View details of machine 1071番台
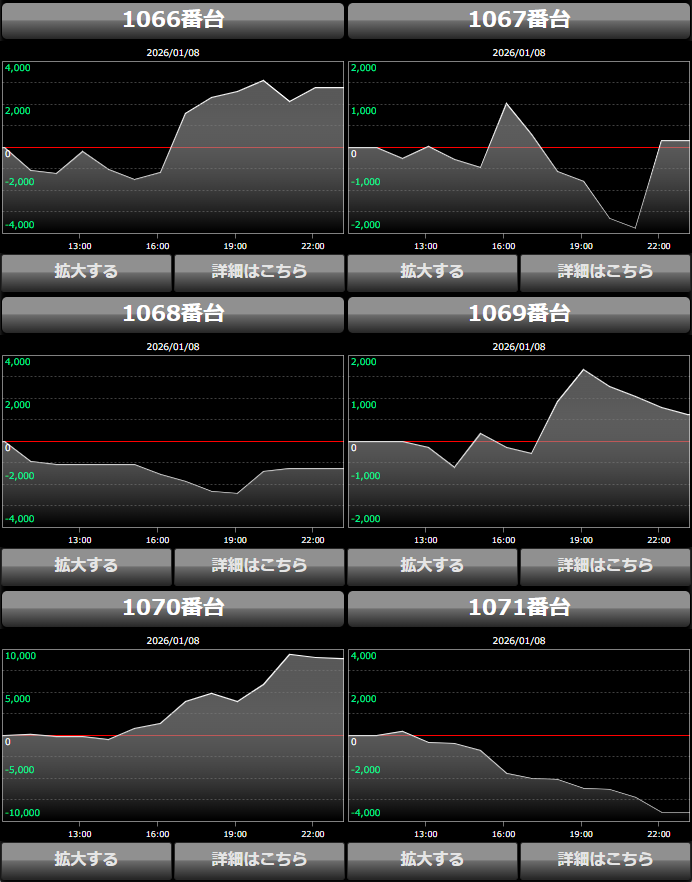The image size is (692, 882). [605, 860]
